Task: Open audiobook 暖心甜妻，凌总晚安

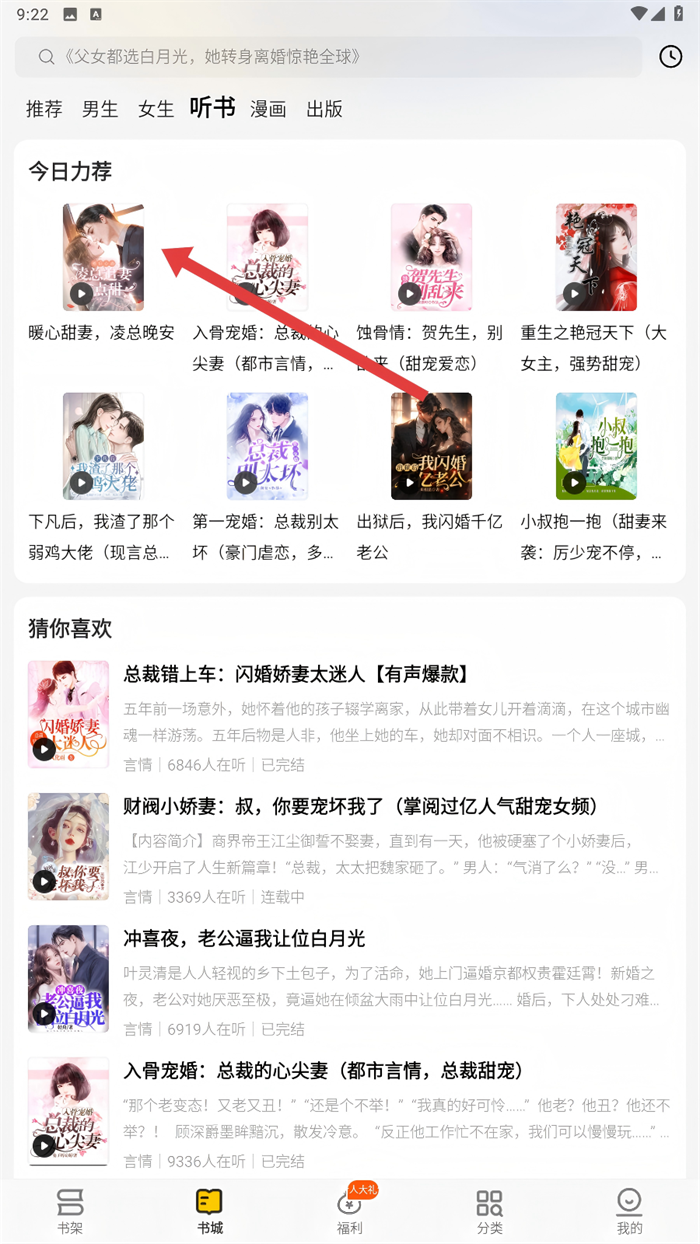Action: pos(103,257)
